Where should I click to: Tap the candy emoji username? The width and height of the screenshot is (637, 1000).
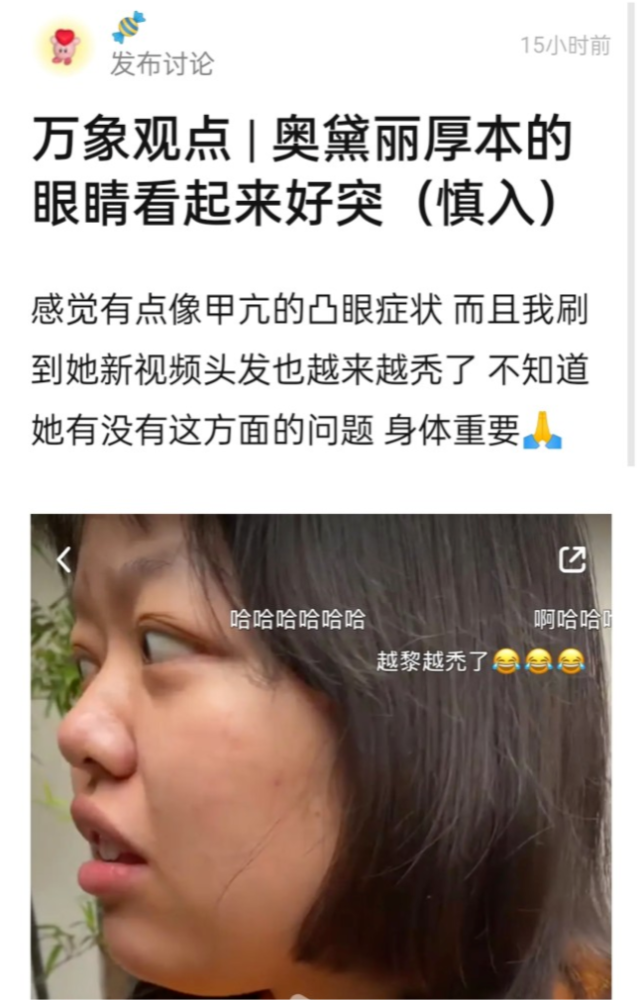click(x=128, y=27)
